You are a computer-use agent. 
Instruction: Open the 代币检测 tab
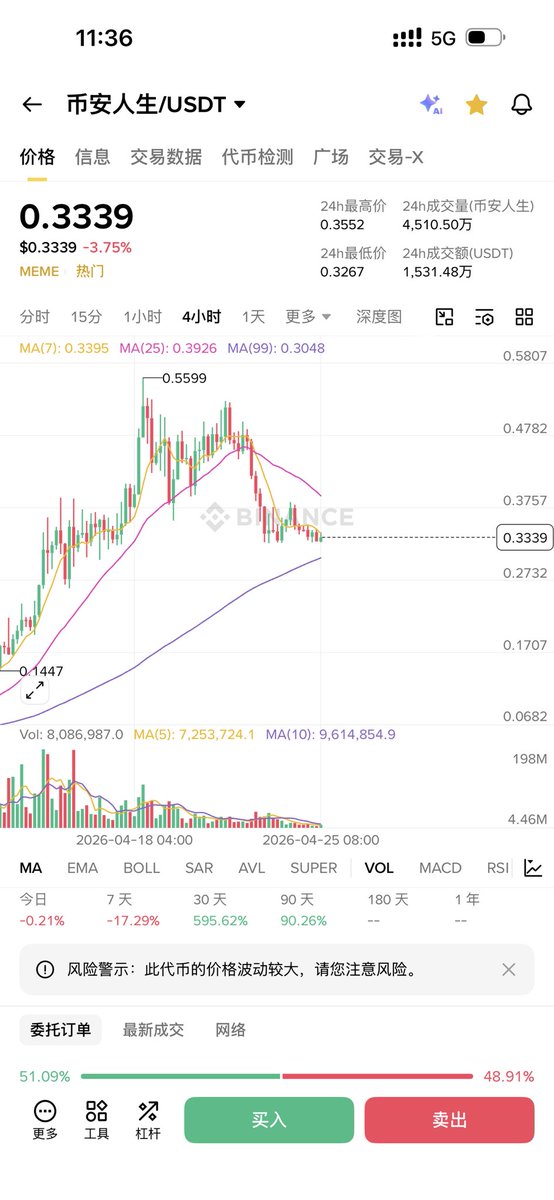coord(257,156)
